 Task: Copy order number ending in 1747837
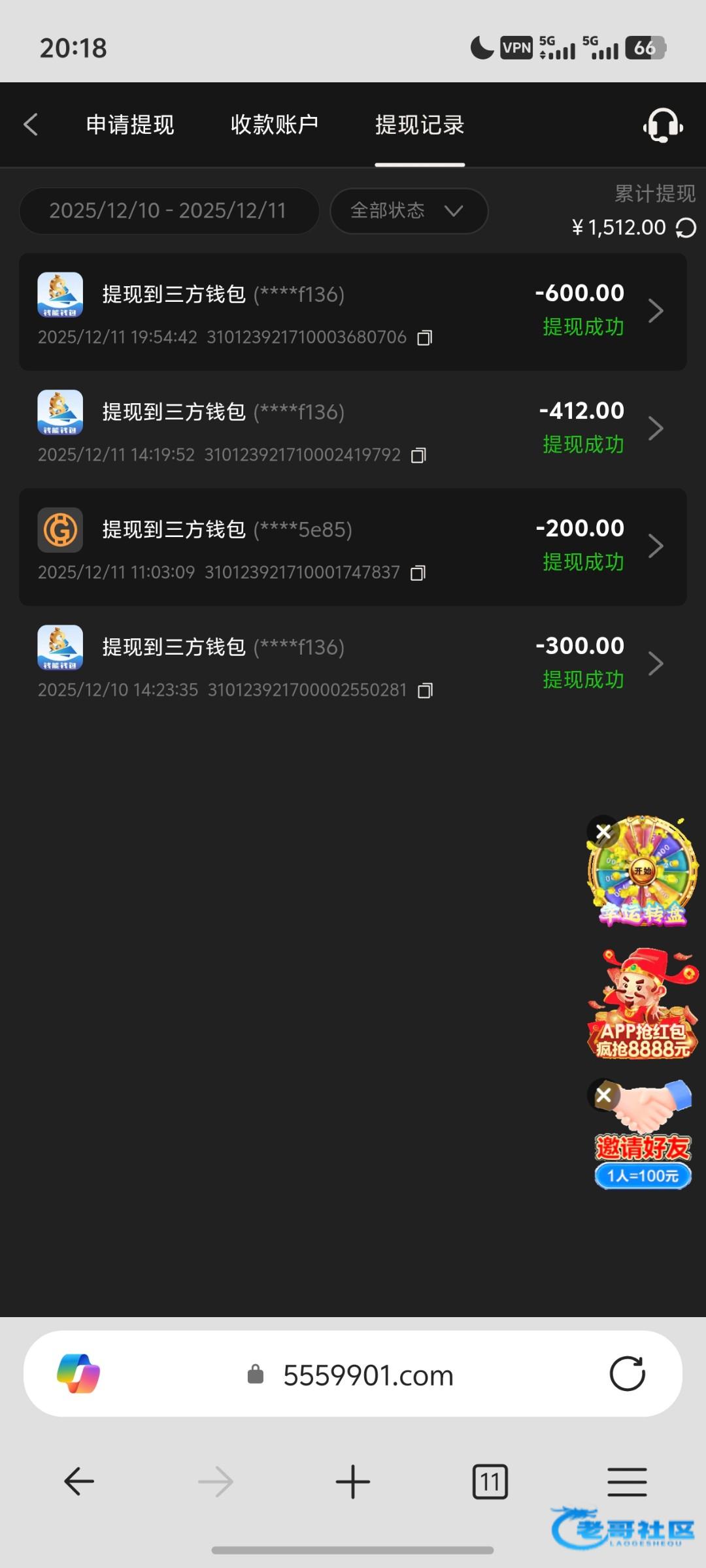click(418, 573)
